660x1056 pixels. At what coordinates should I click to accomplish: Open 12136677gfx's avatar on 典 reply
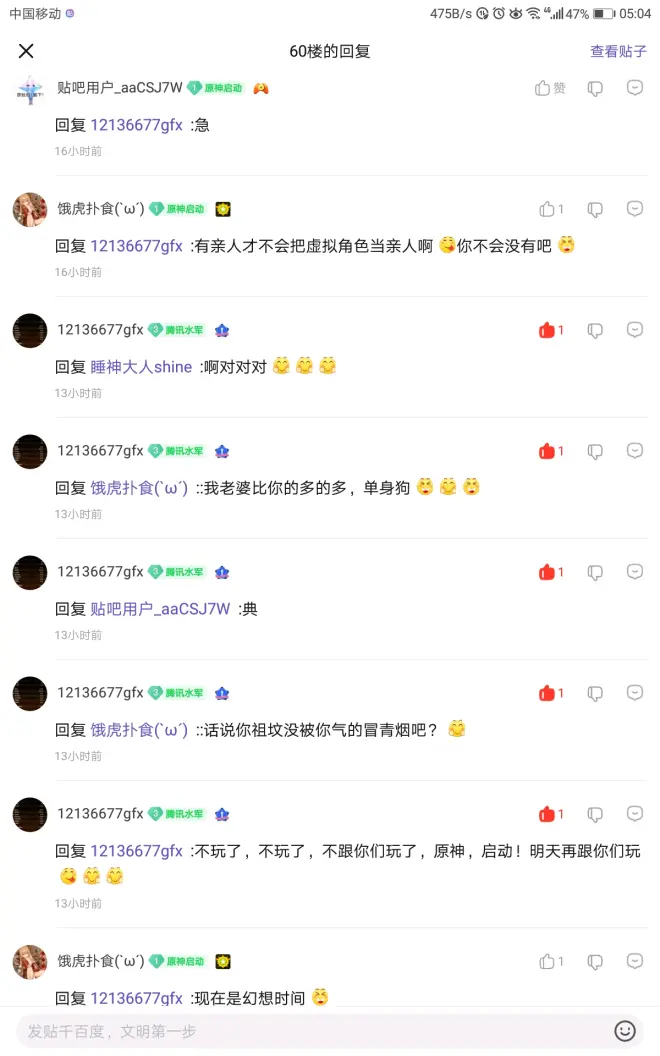(x=30, y=572)
